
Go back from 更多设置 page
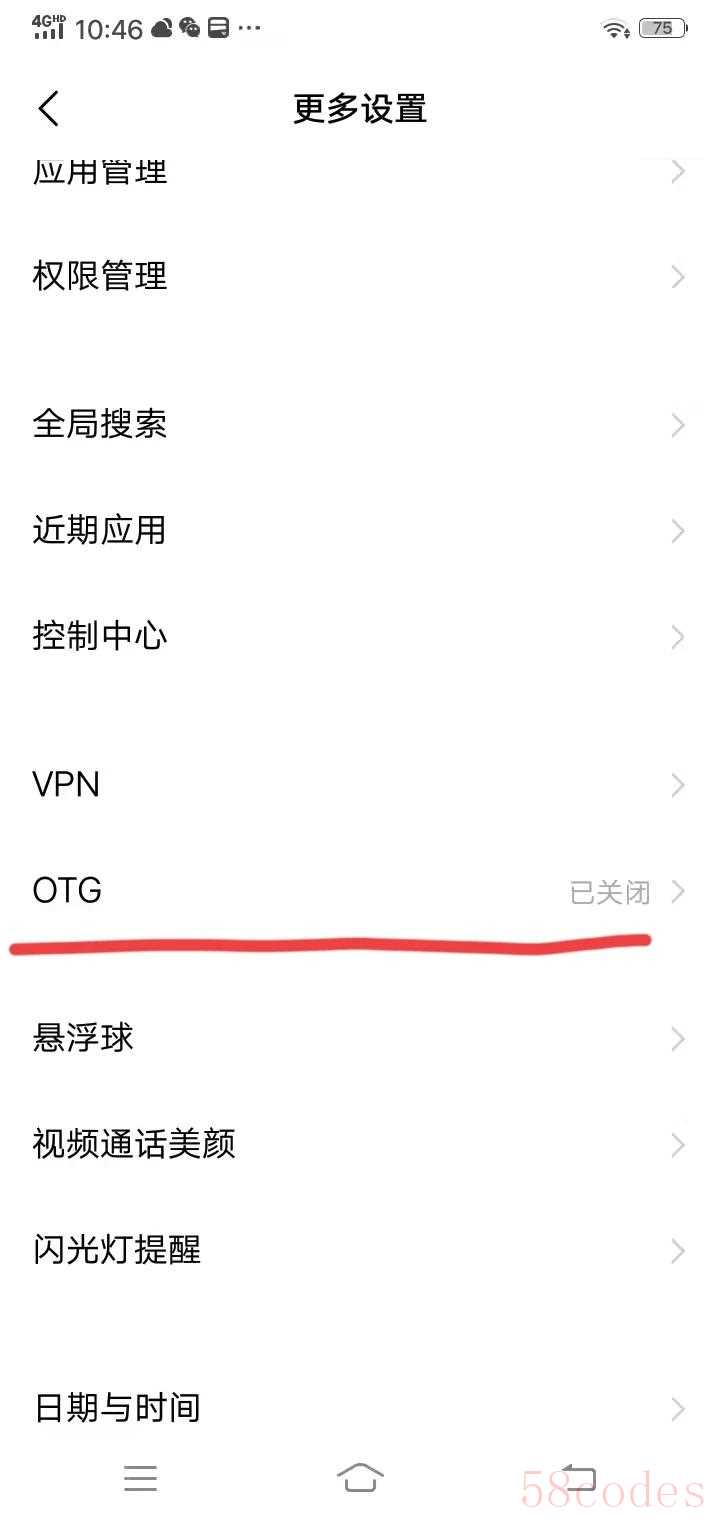click(x=49, y=108)
